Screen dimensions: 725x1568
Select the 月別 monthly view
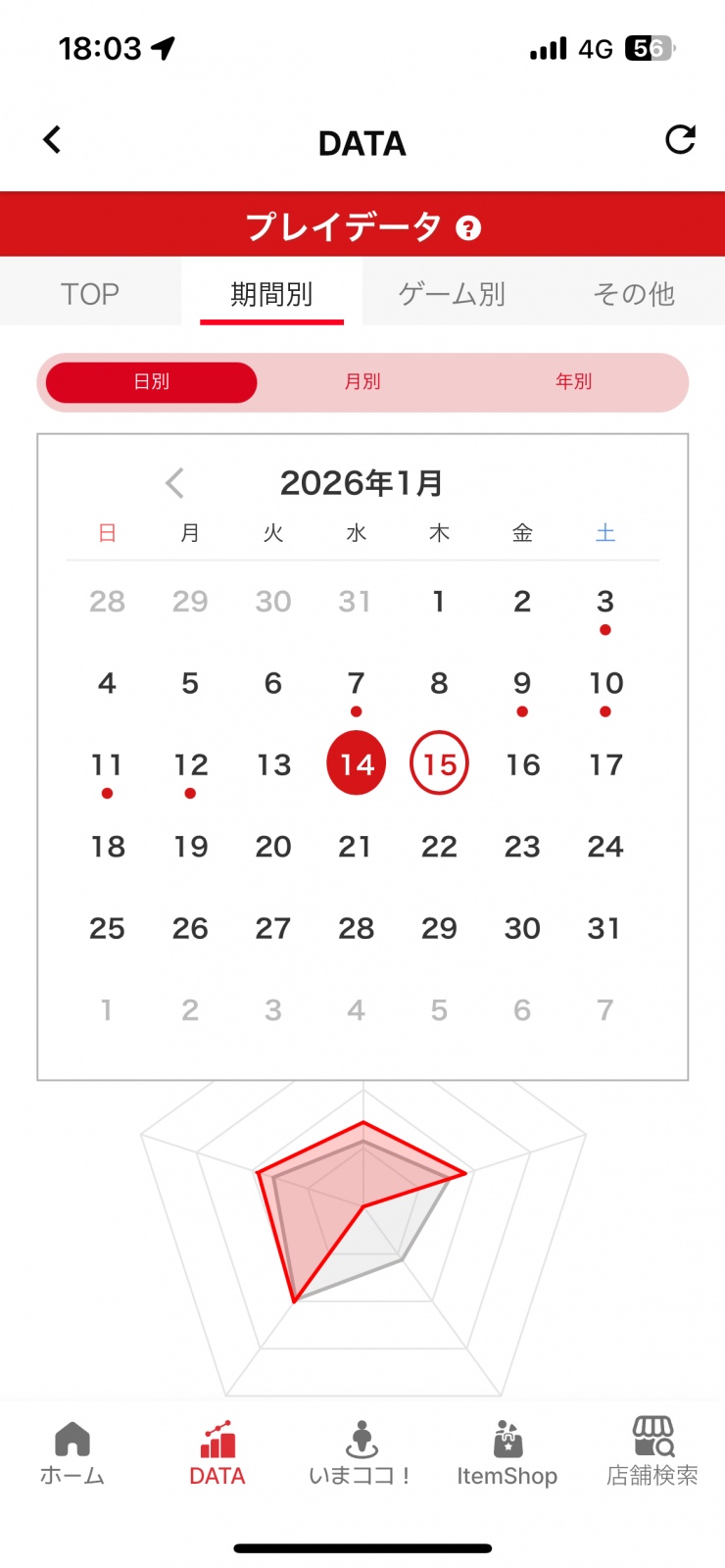[x=362, y=382]
